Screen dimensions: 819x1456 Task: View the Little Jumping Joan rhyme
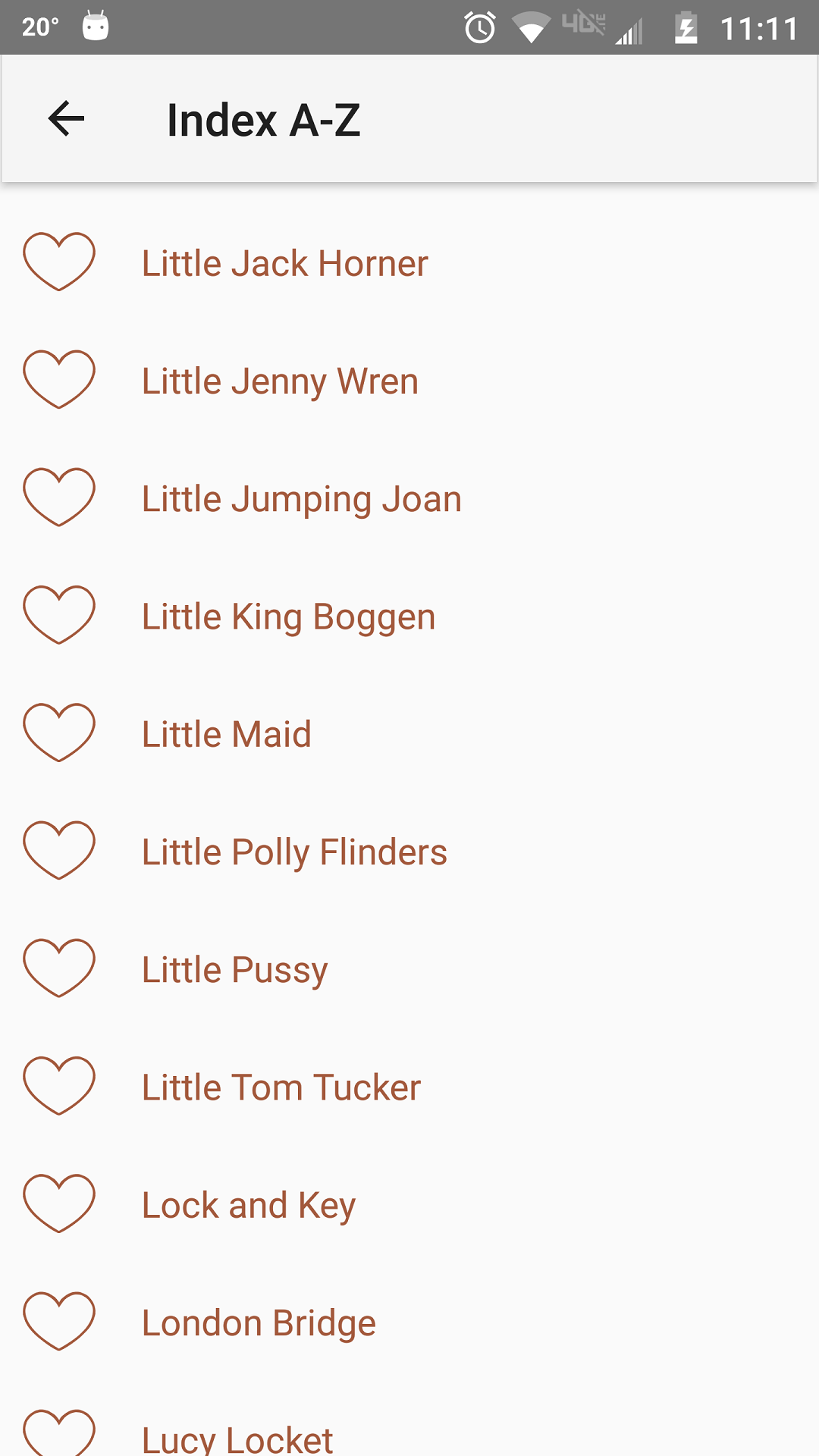pos(302,499)
